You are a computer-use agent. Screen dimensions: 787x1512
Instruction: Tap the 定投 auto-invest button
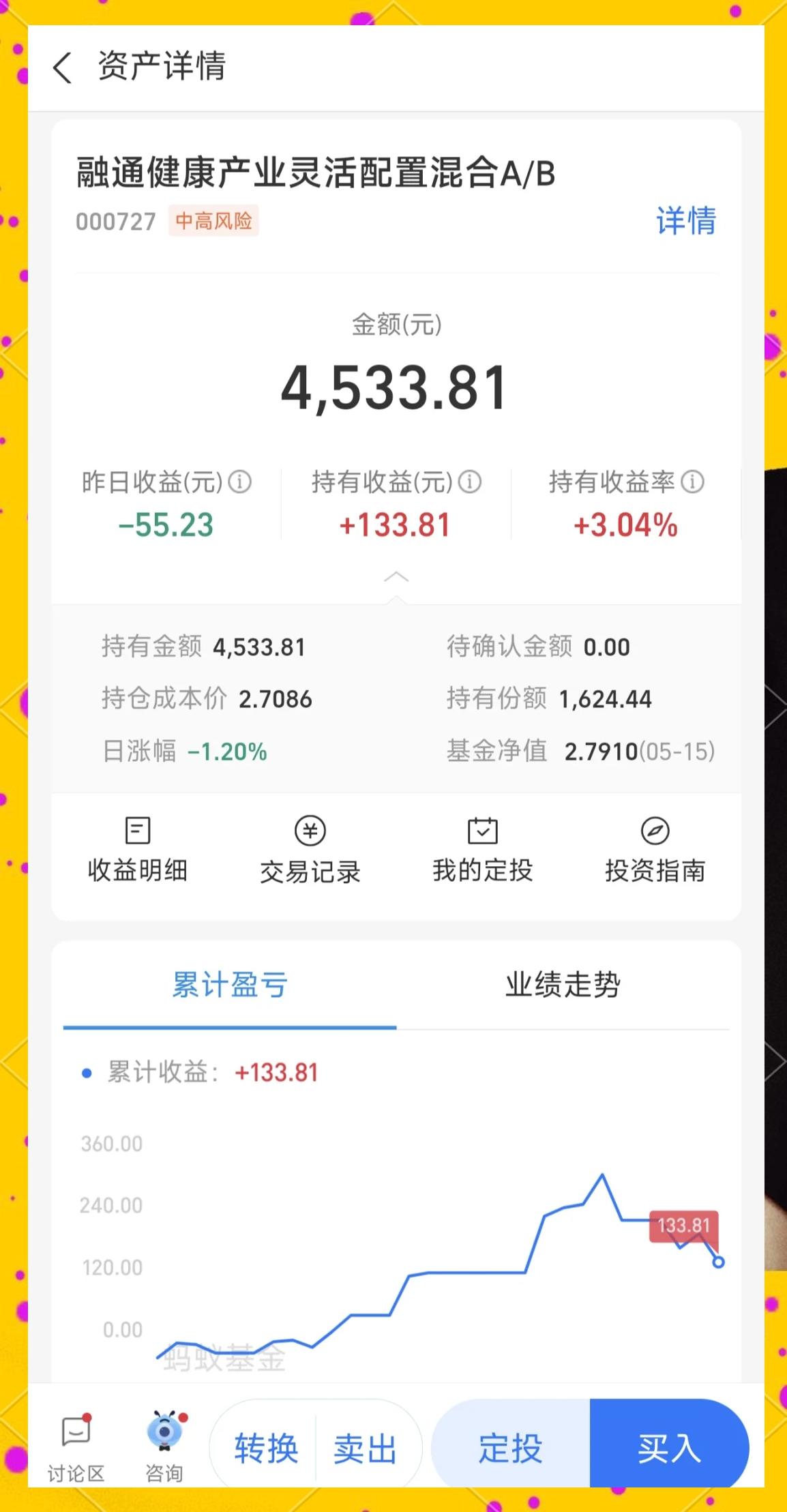(x=510, y=1447)
